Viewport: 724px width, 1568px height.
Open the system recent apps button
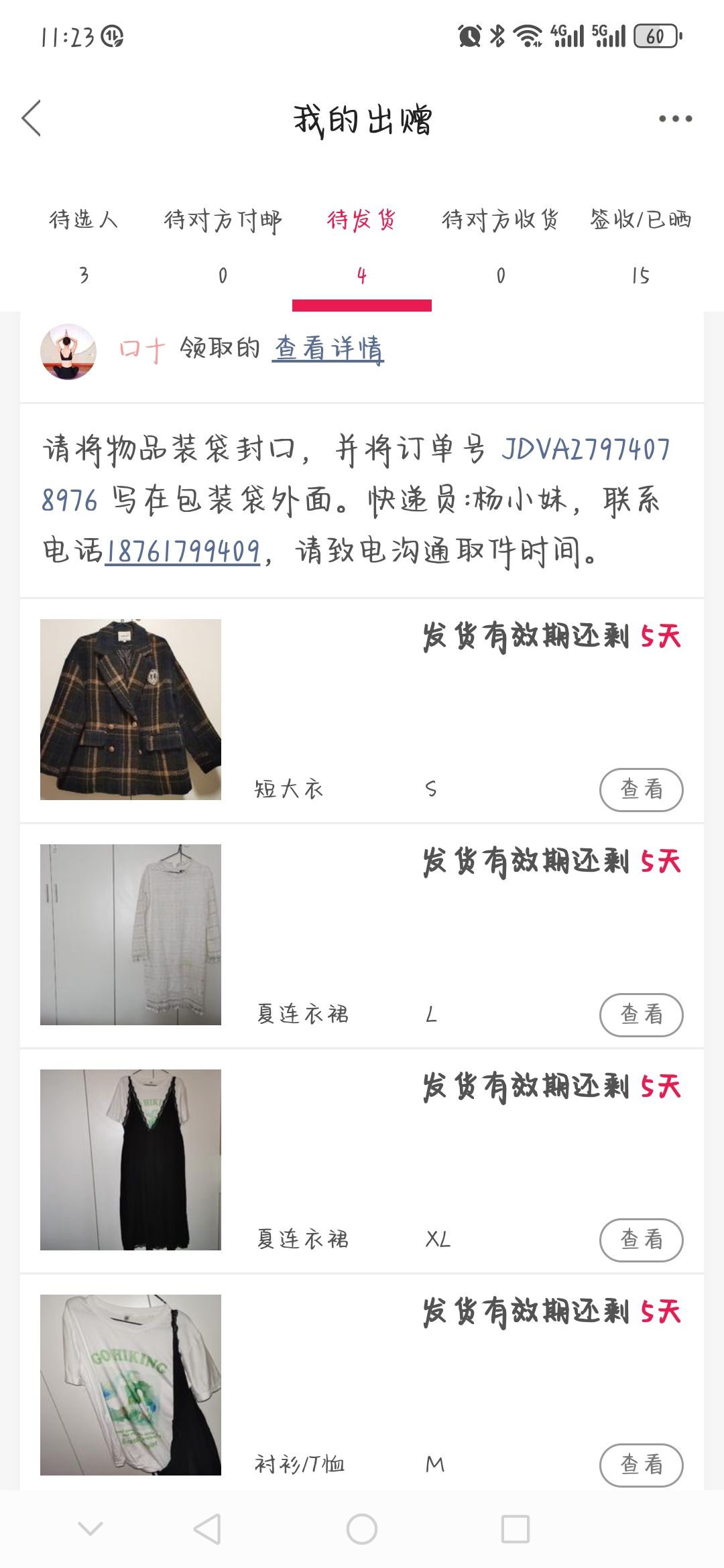[x=516, y=1529]
